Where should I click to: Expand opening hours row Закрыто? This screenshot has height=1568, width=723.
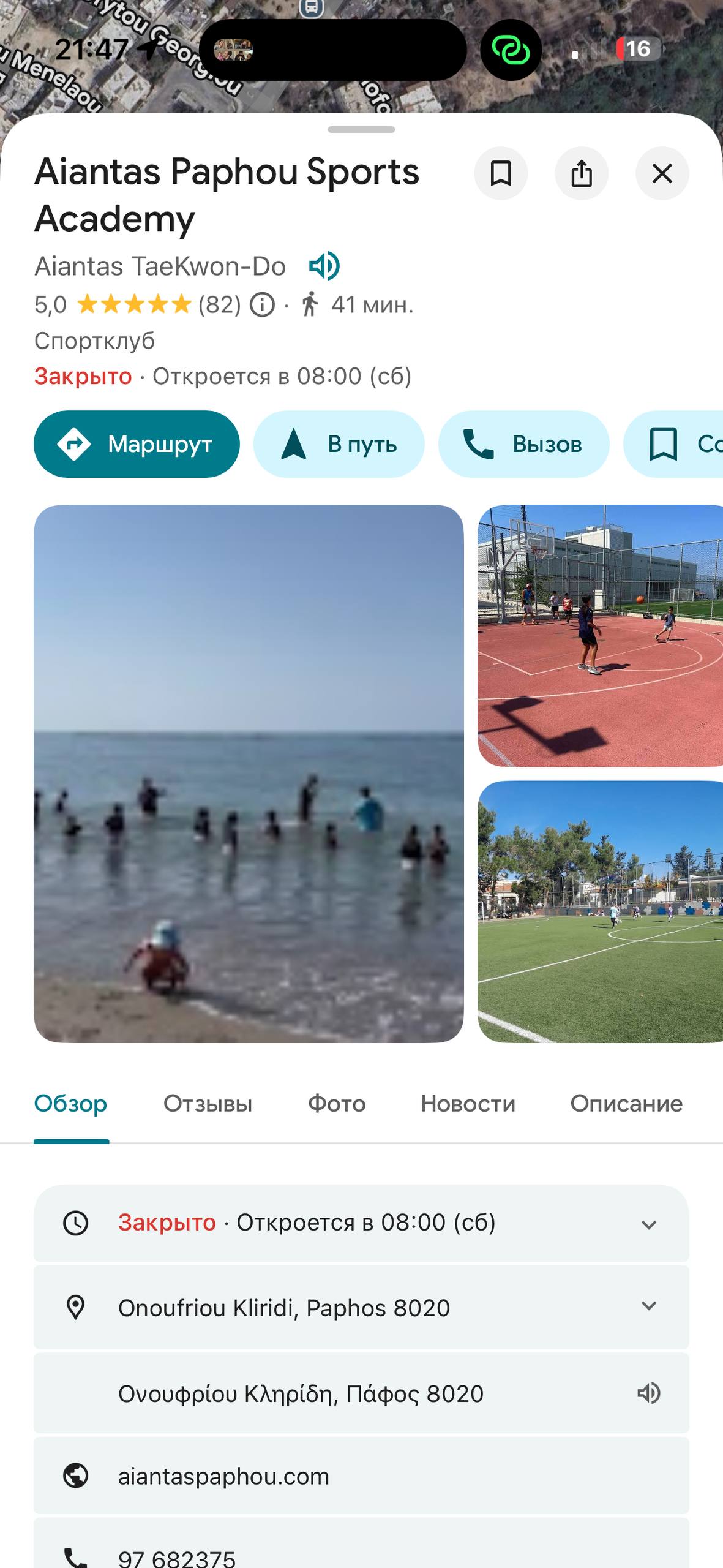[648, 1223]
